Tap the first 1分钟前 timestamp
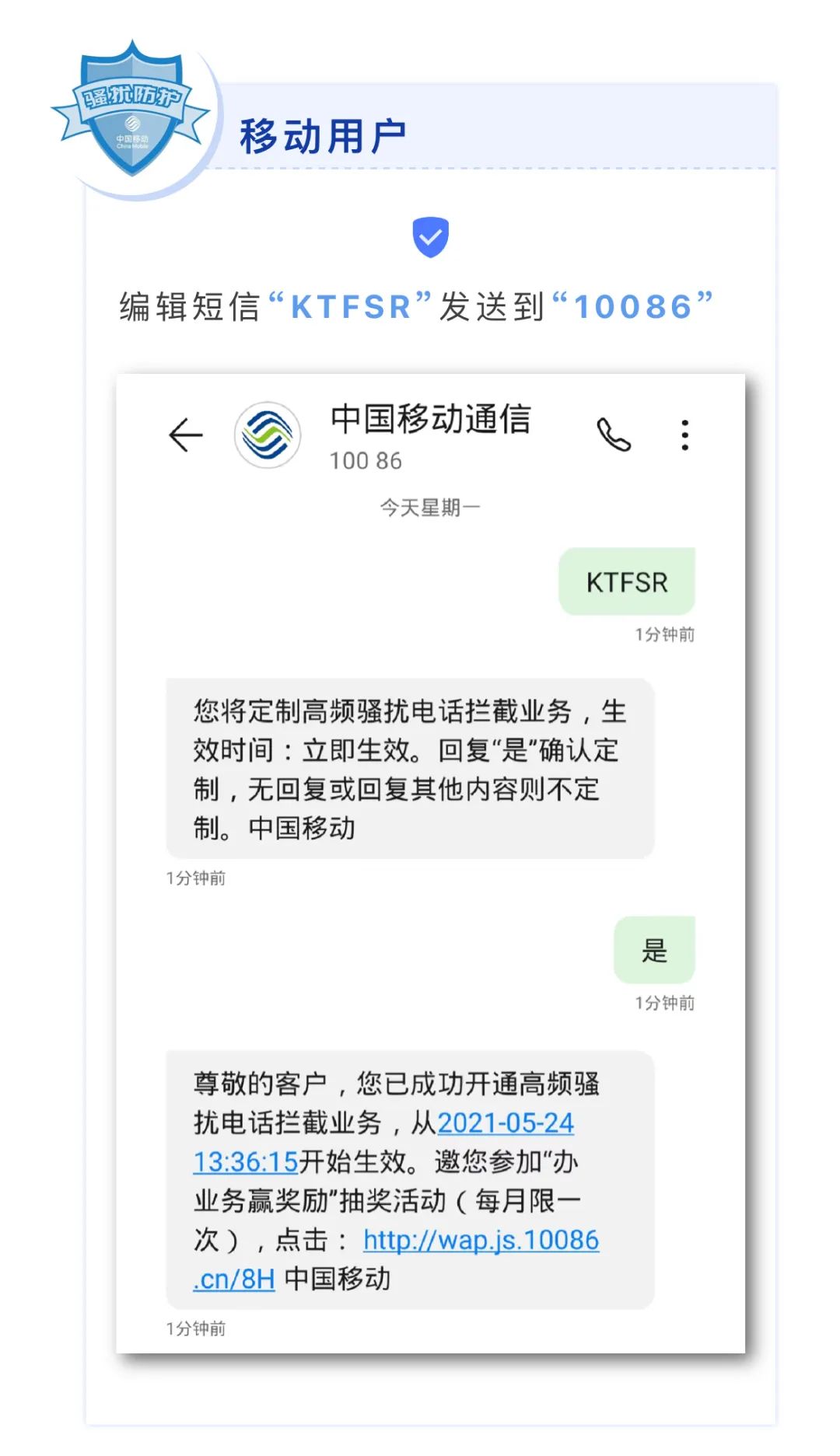Screen dimensions: 840x1456 click(x=665, y=635)
